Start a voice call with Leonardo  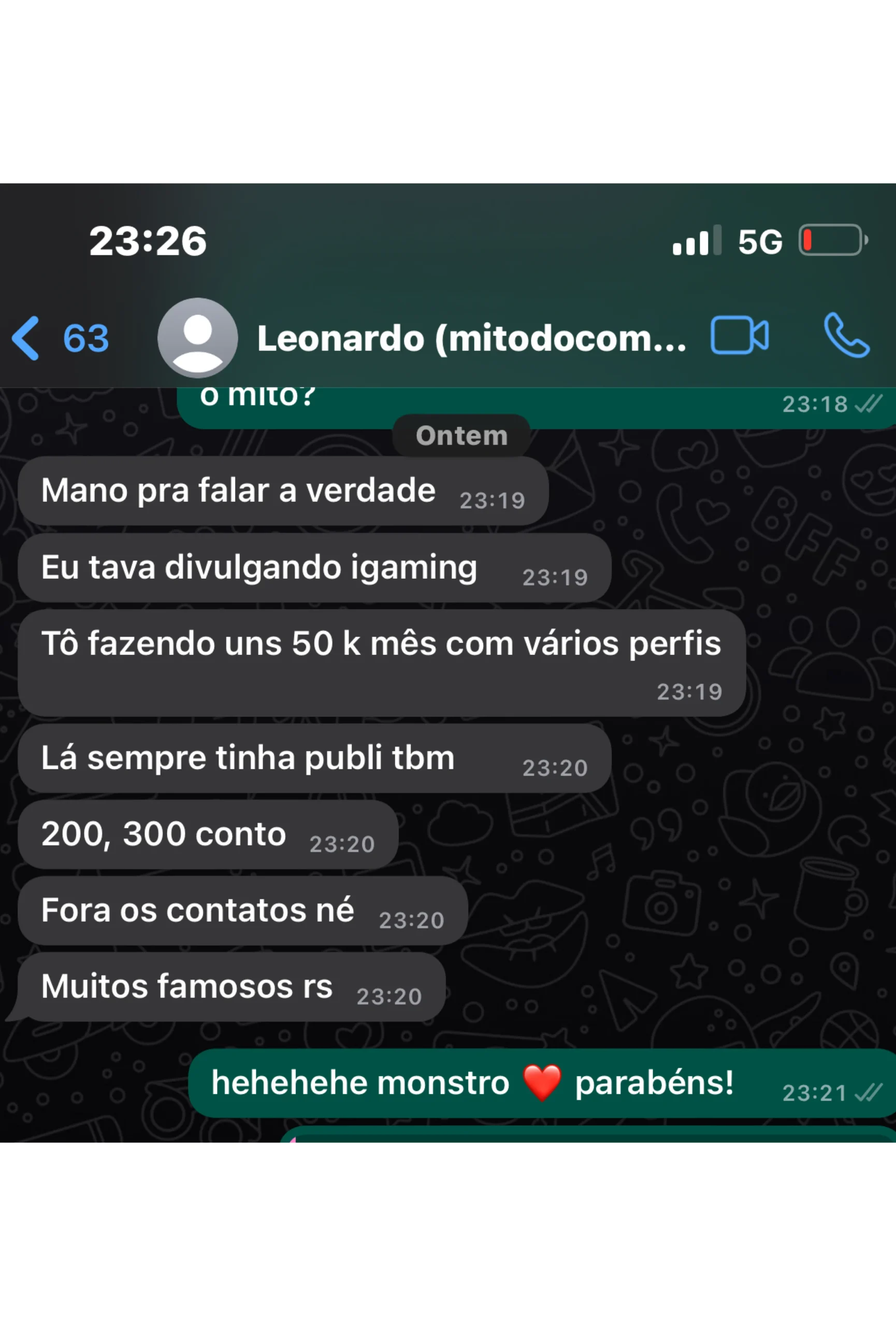coord(846,336)
